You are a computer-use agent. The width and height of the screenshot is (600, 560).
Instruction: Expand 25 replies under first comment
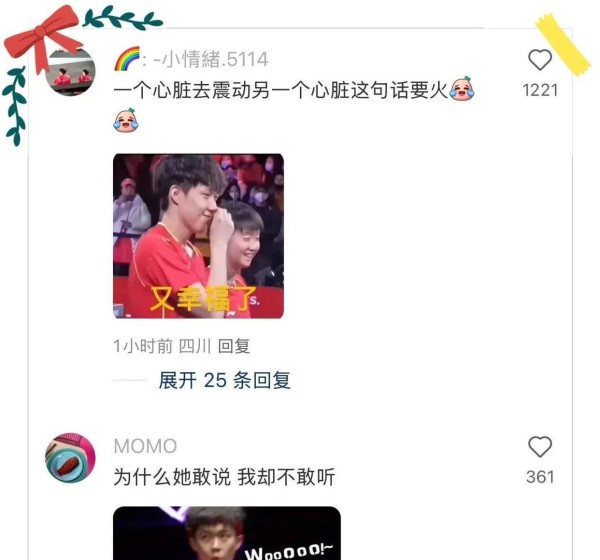[x=224, y=381]
